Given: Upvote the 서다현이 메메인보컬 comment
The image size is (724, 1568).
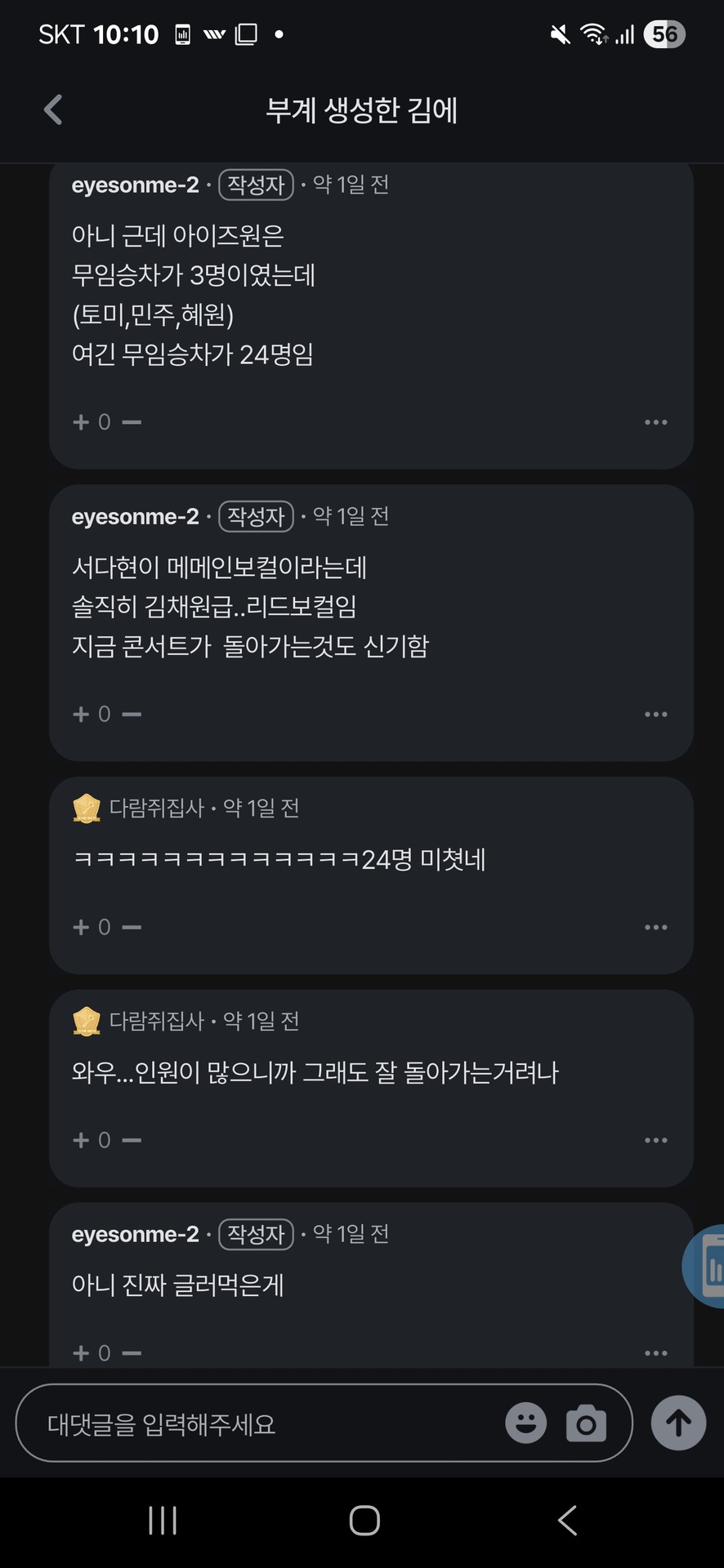Looking at the screenshot, I should (81, 715).
